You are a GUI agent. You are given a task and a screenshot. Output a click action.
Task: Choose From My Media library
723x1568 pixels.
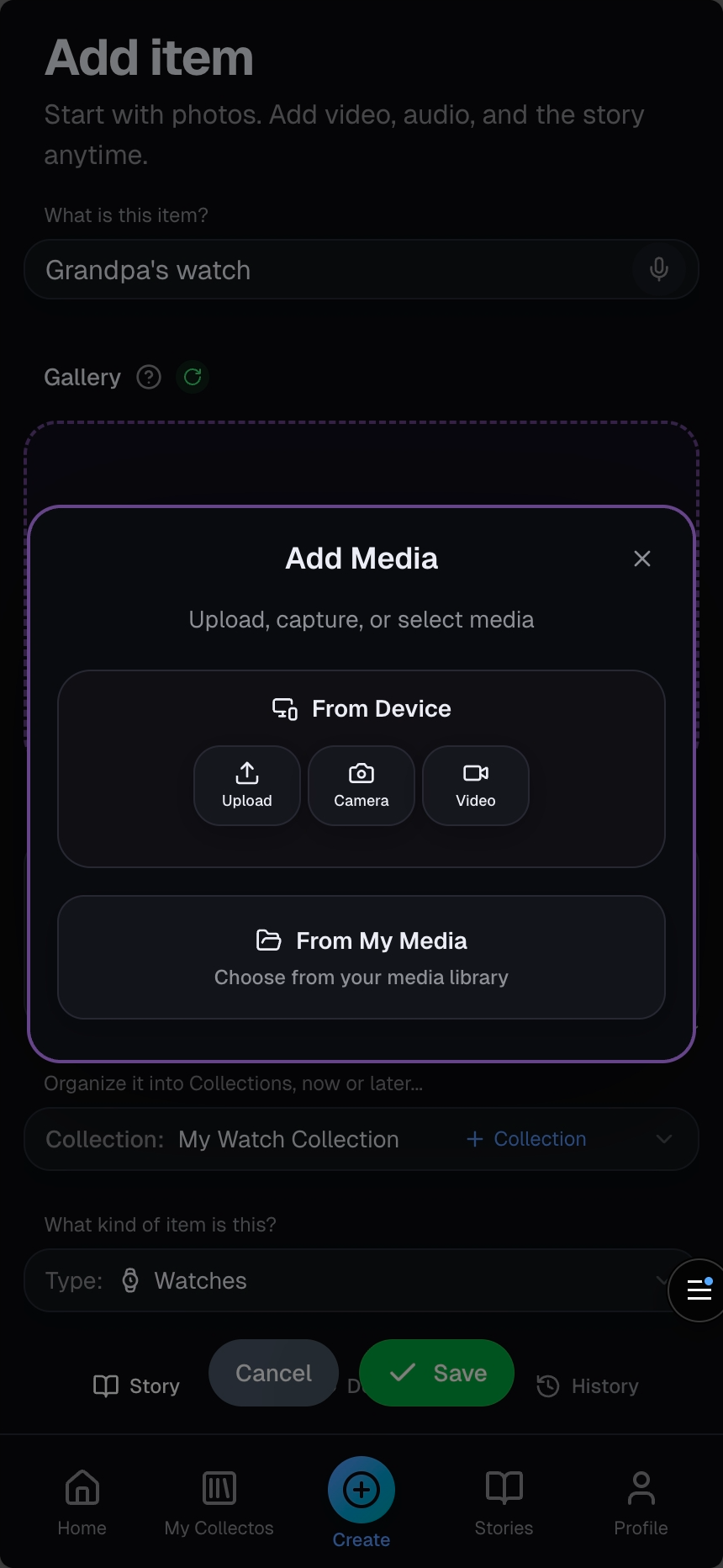pos(361,957)
